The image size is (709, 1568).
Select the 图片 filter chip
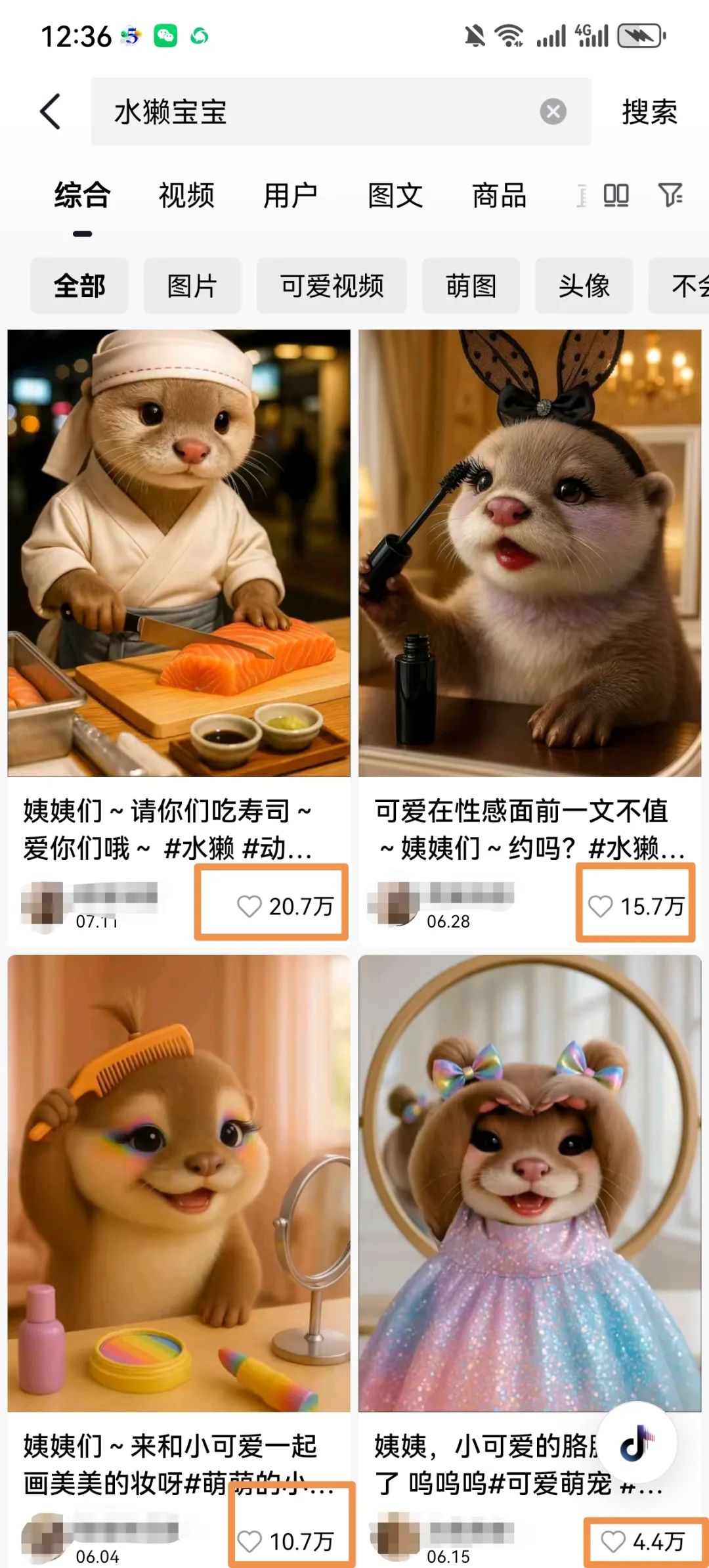click(x=192, y=286)
